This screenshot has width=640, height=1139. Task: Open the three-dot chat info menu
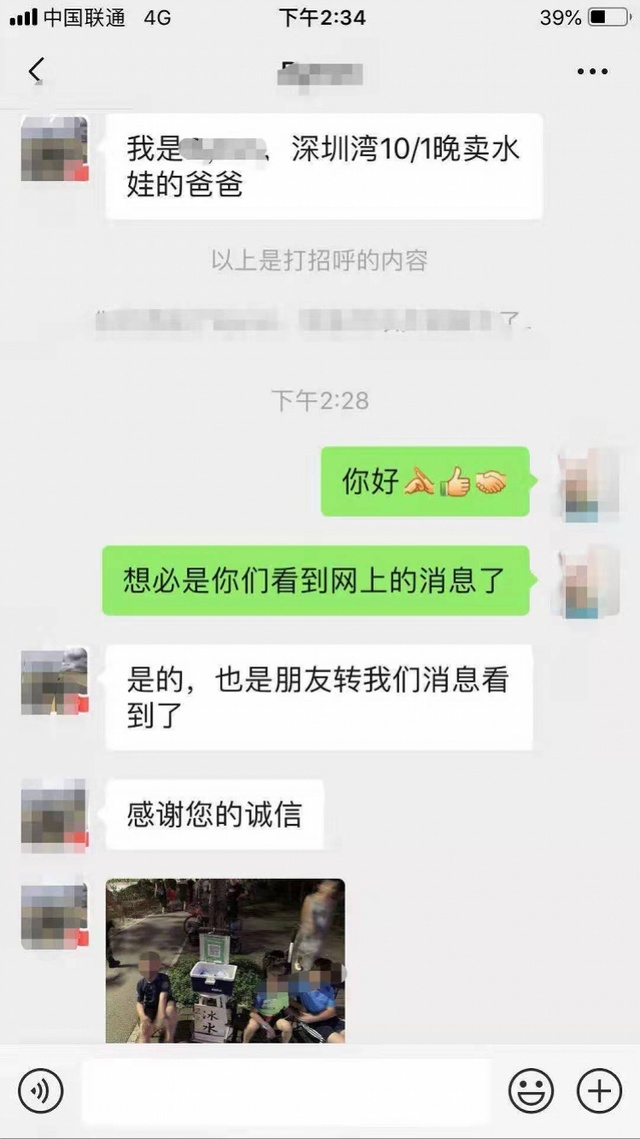tap(592, 71)
